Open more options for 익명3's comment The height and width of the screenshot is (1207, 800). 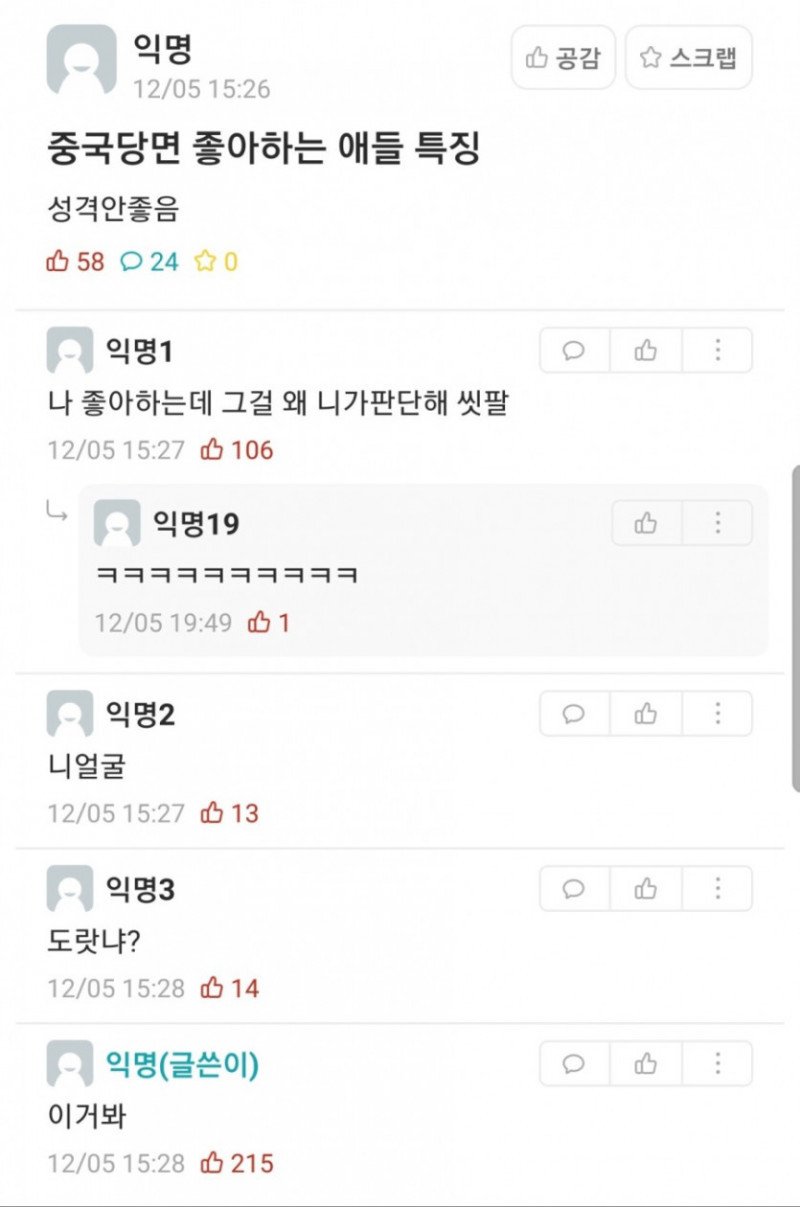(x=717, y=888)
